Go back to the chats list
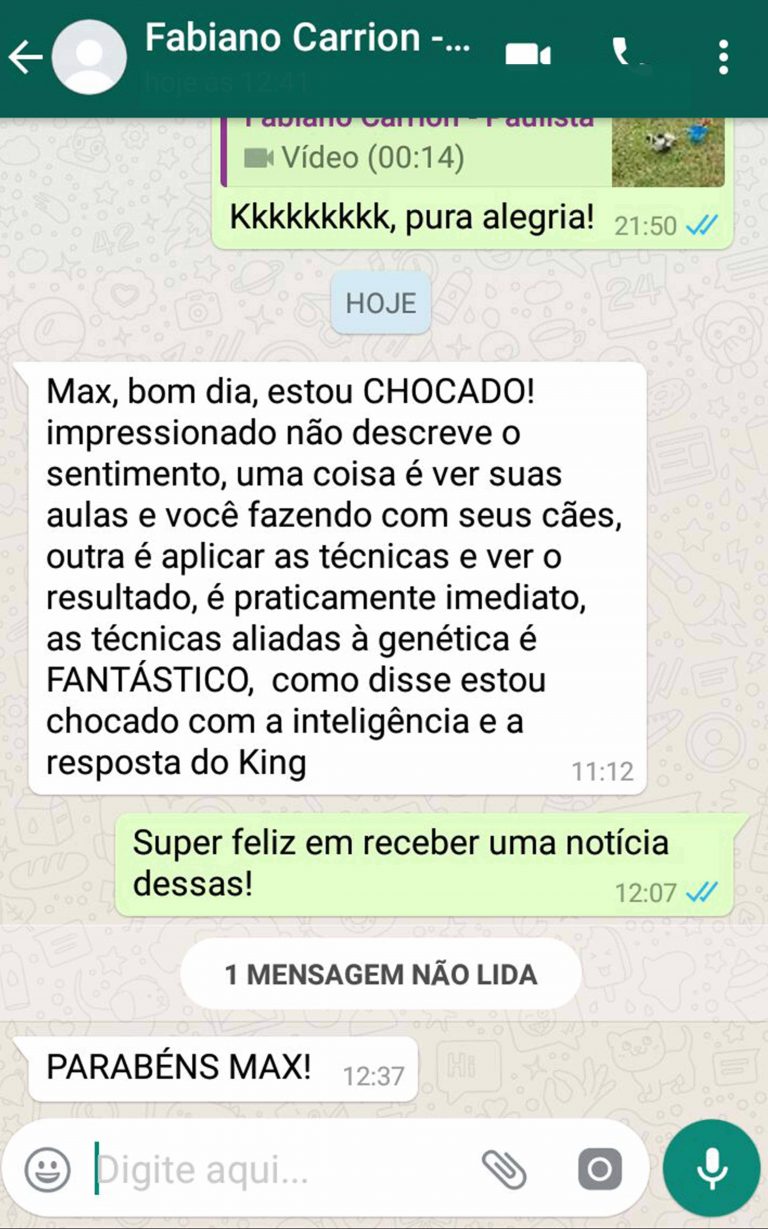 coord(25,57)
